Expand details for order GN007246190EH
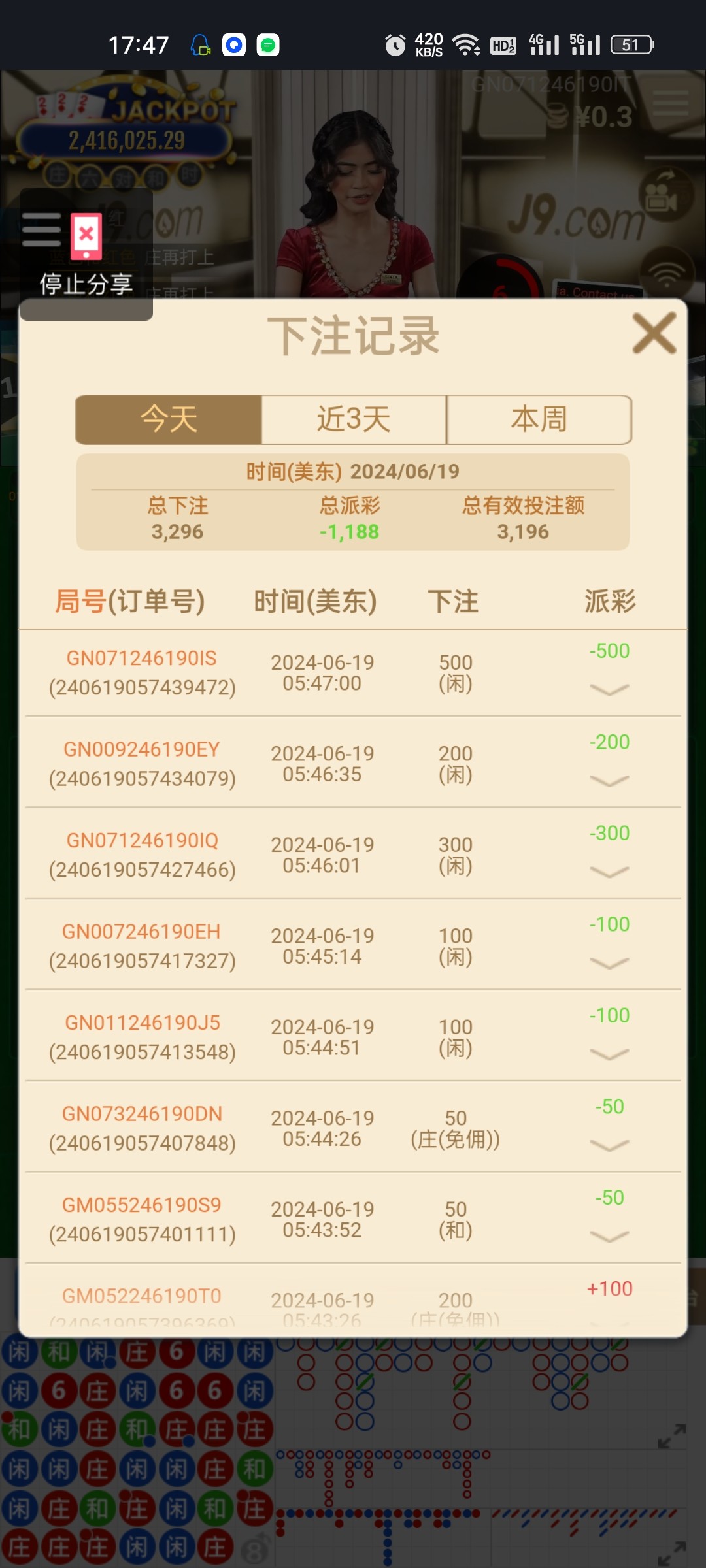 (609, 963)
